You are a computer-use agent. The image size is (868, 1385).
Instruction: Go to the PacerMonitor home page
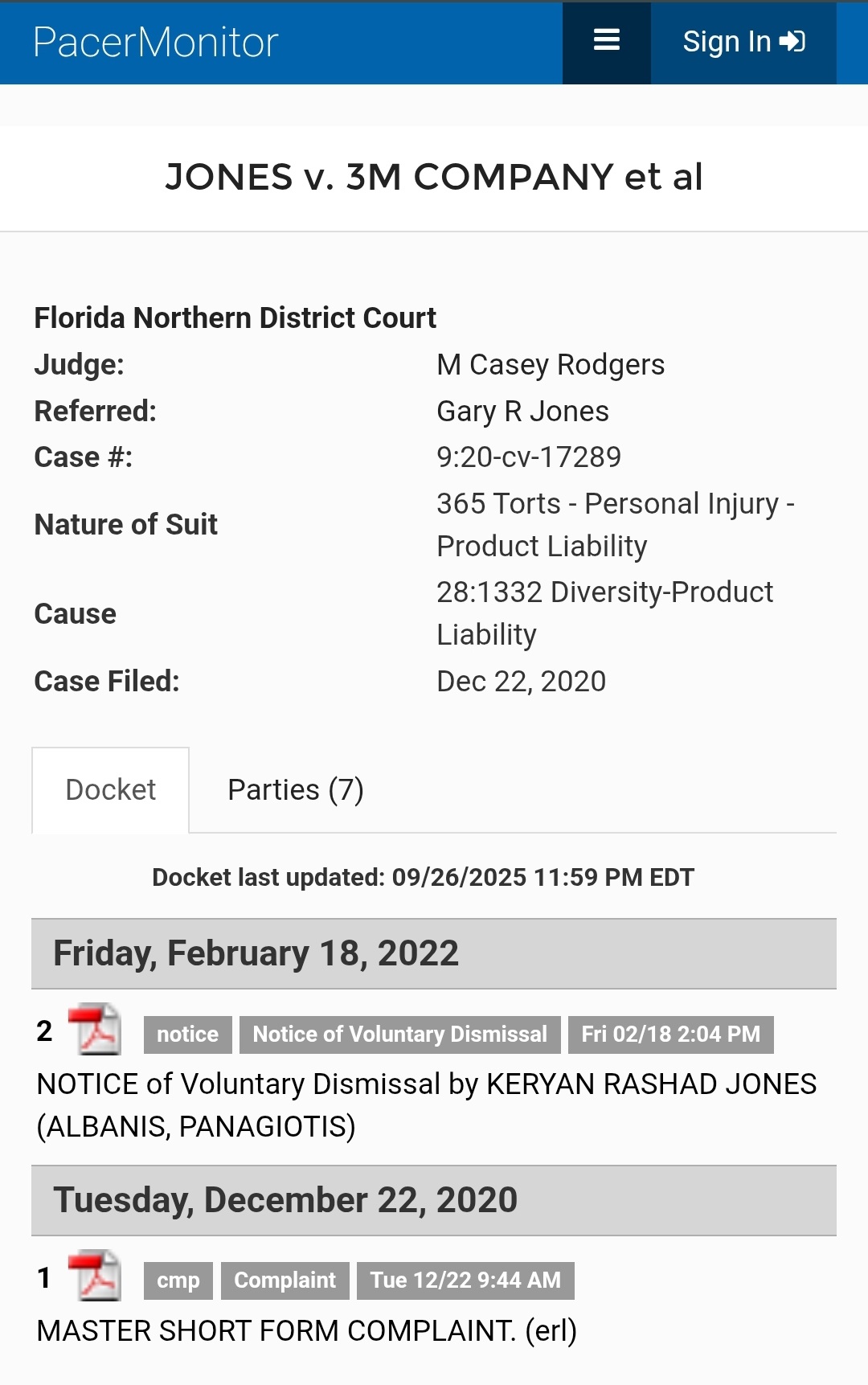point(156,42)
